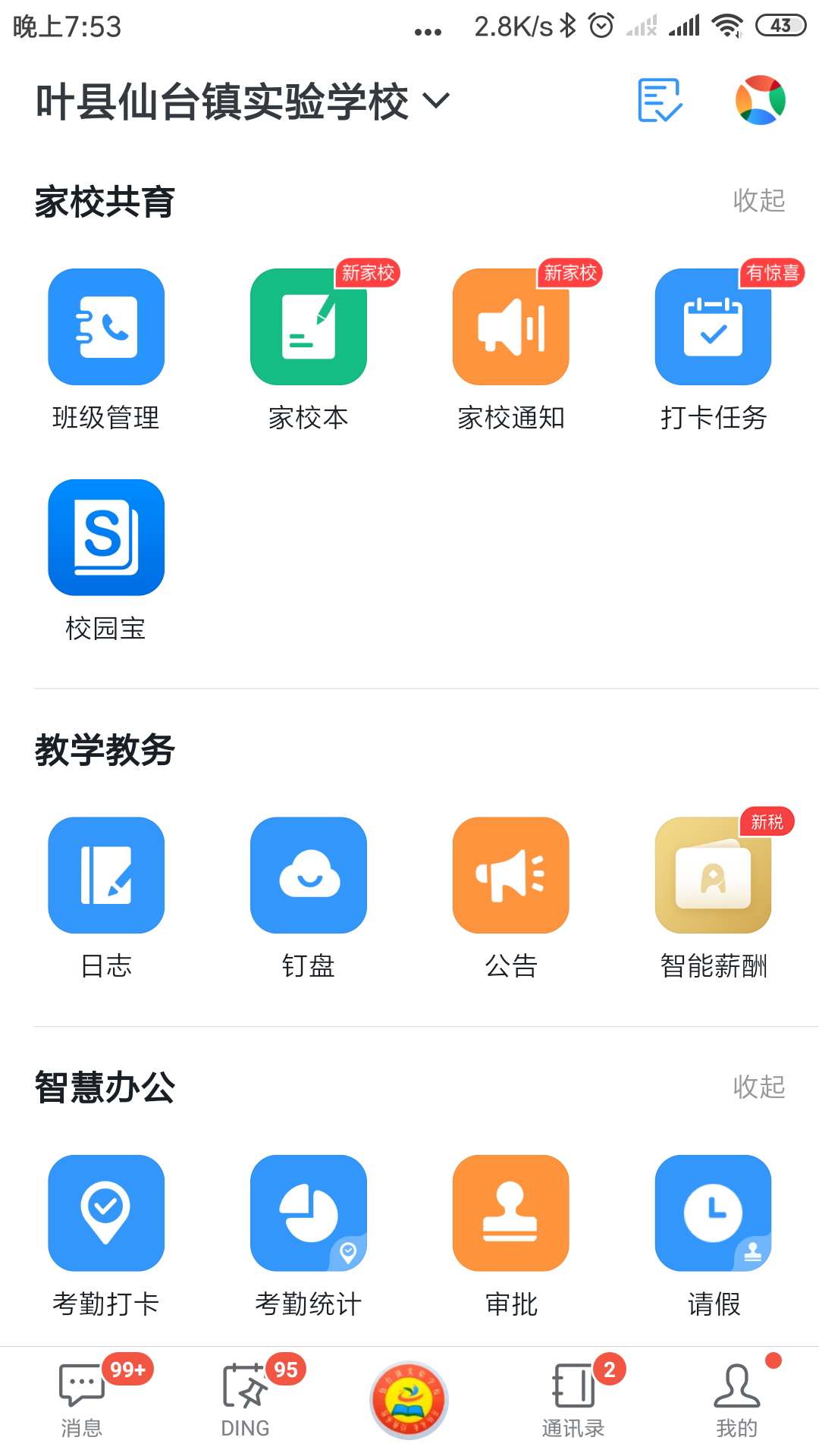The width and height of the screenshot is (819, 1456).
Task: Open 钉盘 cloud drive
Action: pos(309,875)
